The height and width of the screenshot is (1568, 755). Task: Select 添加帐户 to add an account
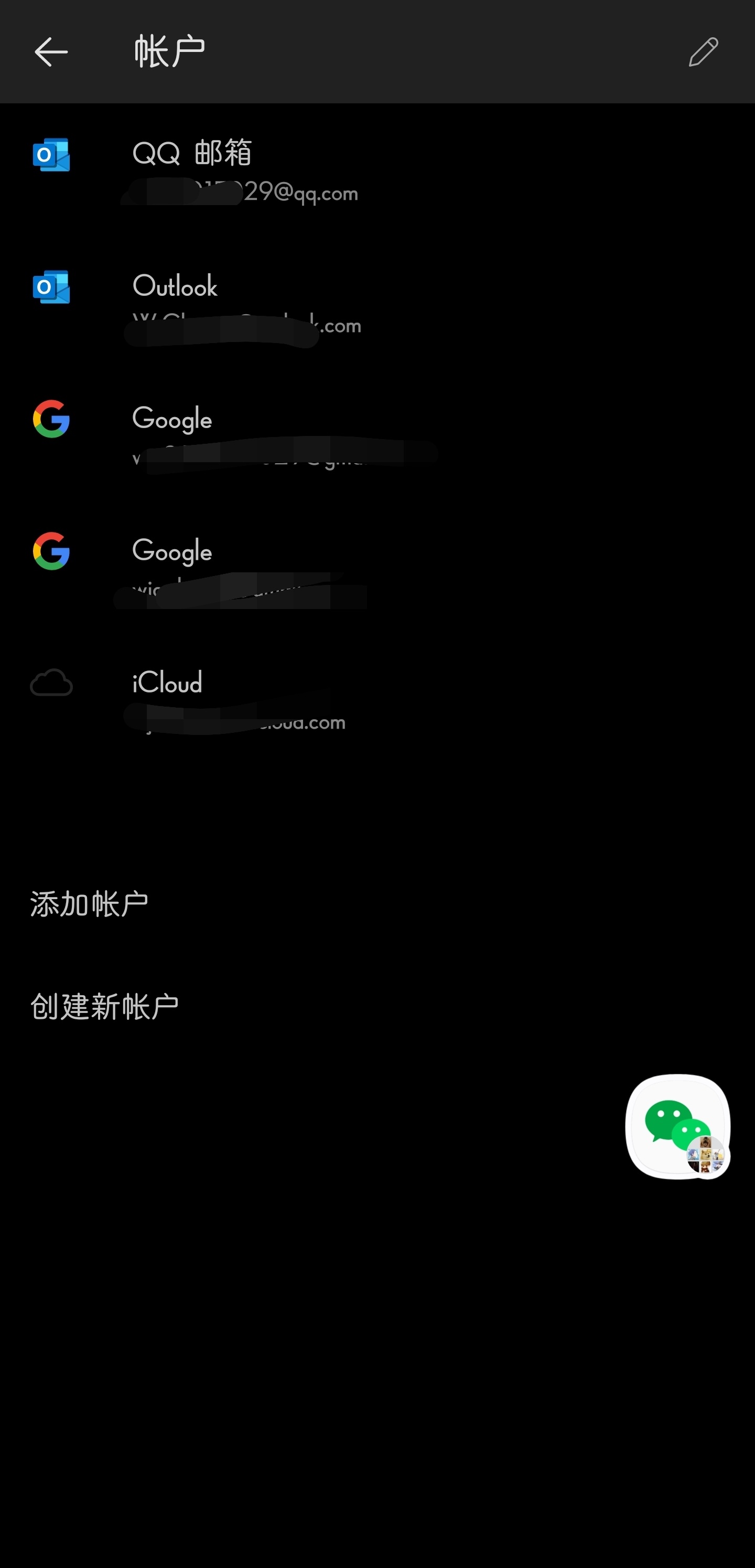90,904
